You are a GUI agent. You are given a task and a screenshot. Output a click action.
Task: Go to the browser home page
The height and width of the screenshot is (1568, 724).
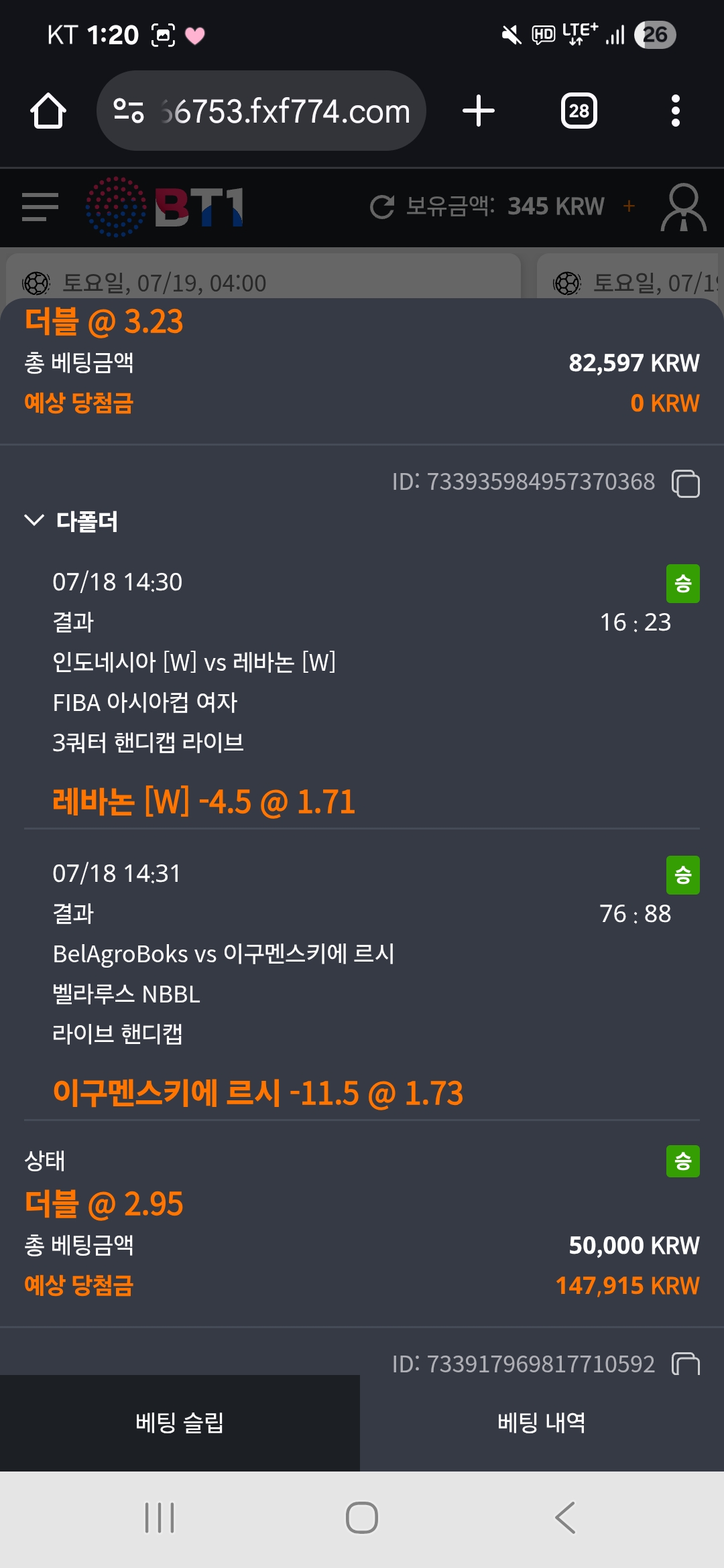(x=48, y=111)
